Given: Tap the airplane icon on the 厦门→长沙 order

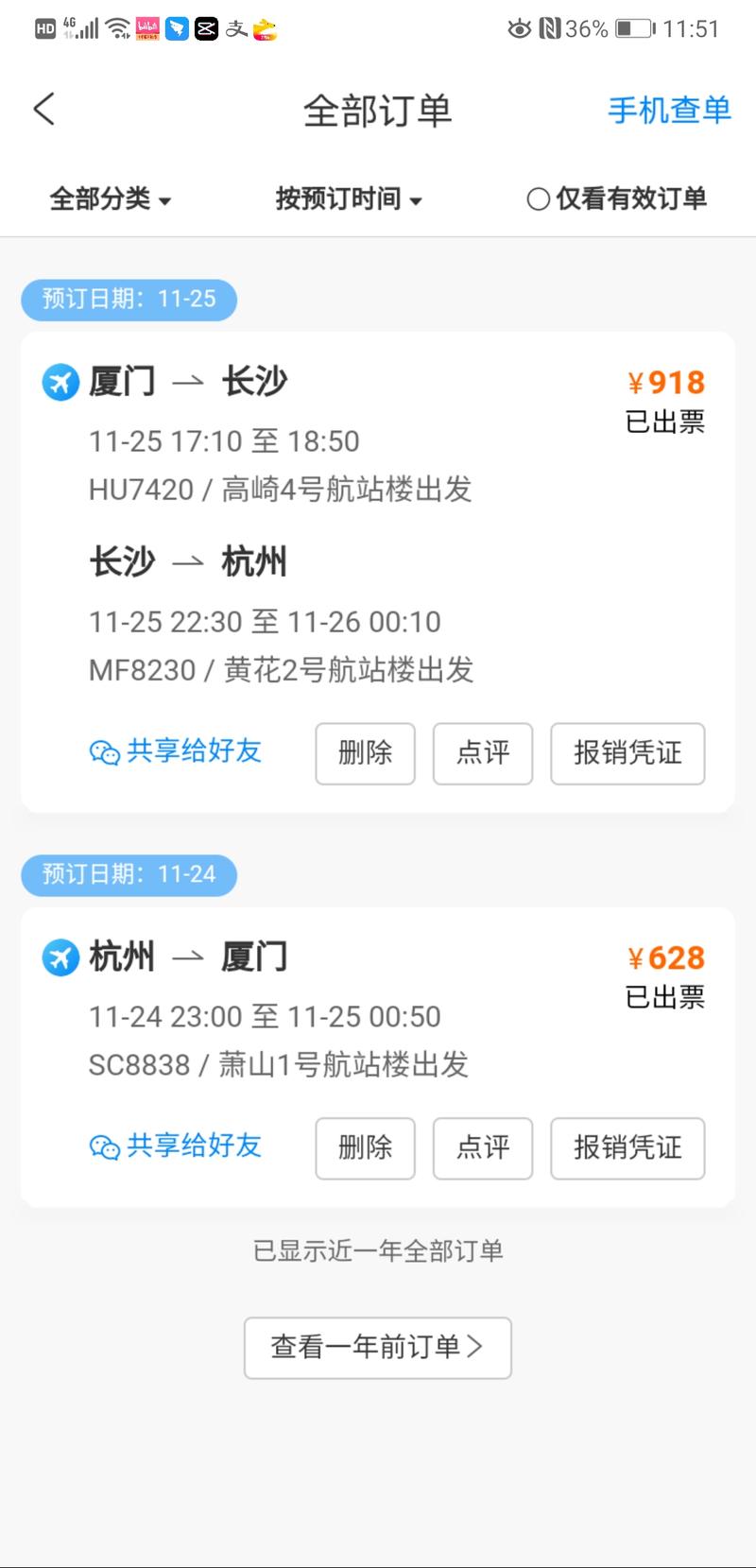Looking at the screenshot, I should coord(60,382).
